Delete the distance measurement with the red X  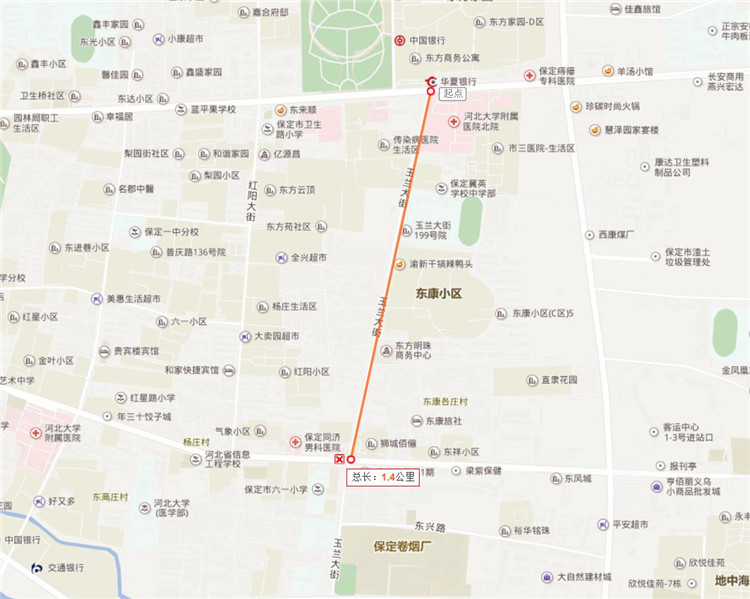[x=339, y=459]
